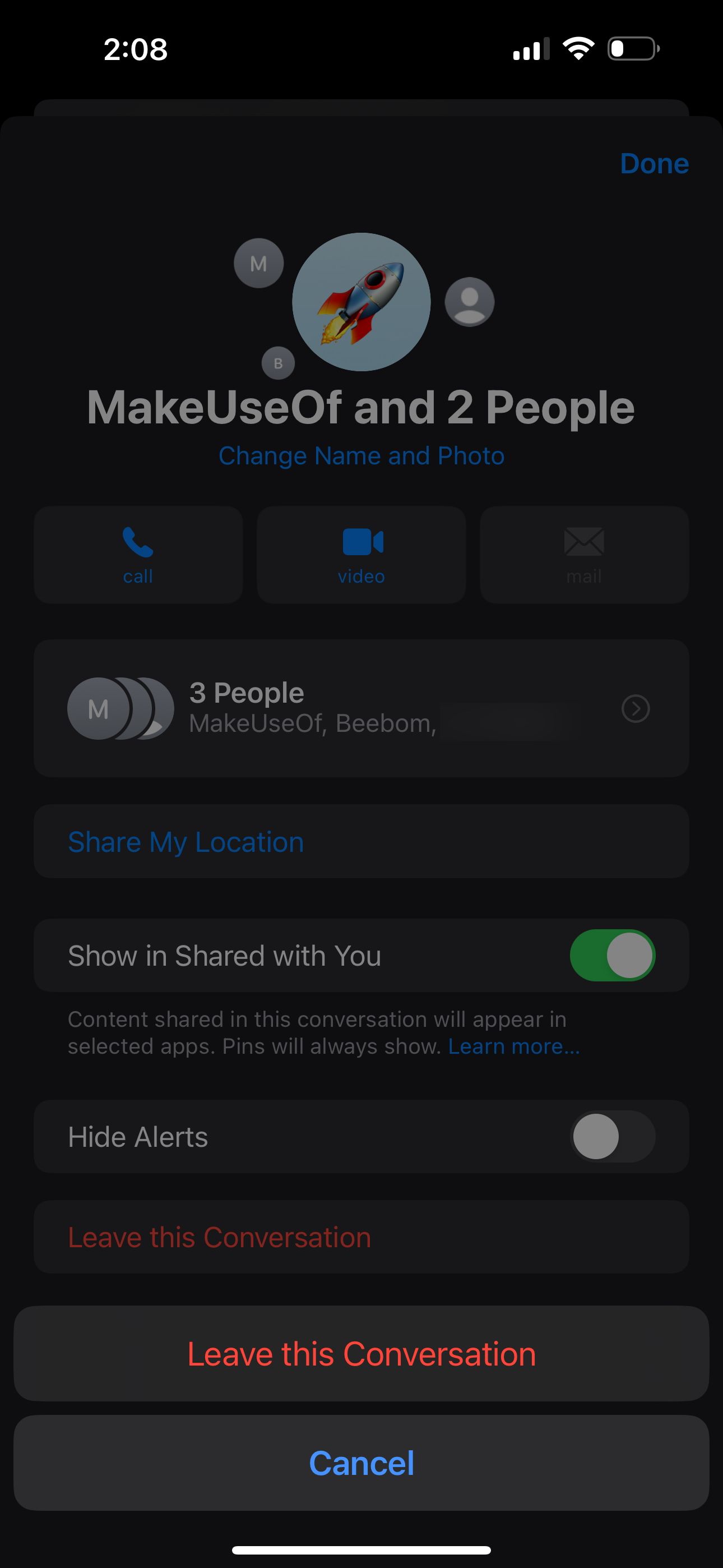
Task: Choose Cancel on the action sheet
Action: pyautogui.click(x=361, y=1464)
